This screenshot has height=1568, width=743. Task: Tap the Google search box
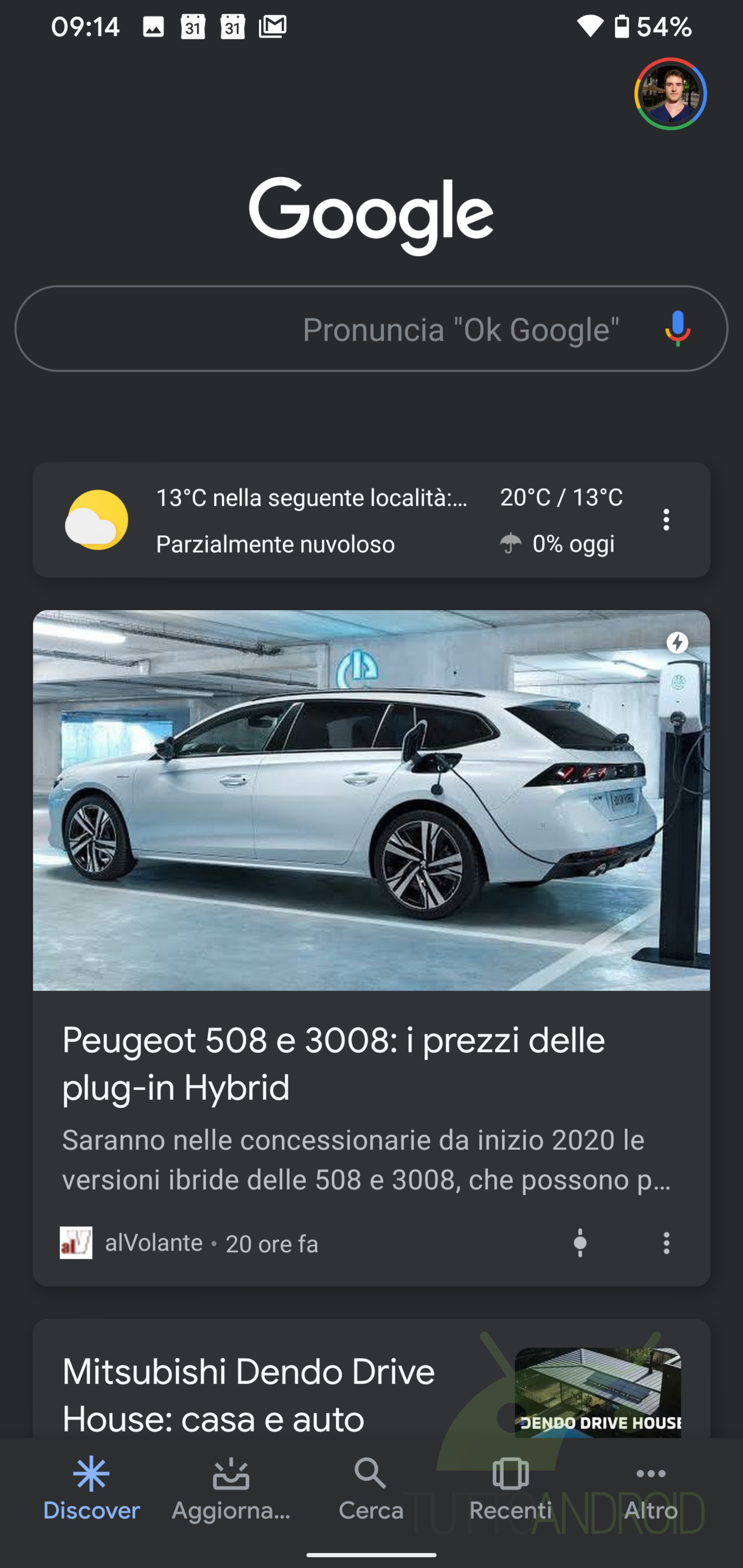[x=341, y=329]
